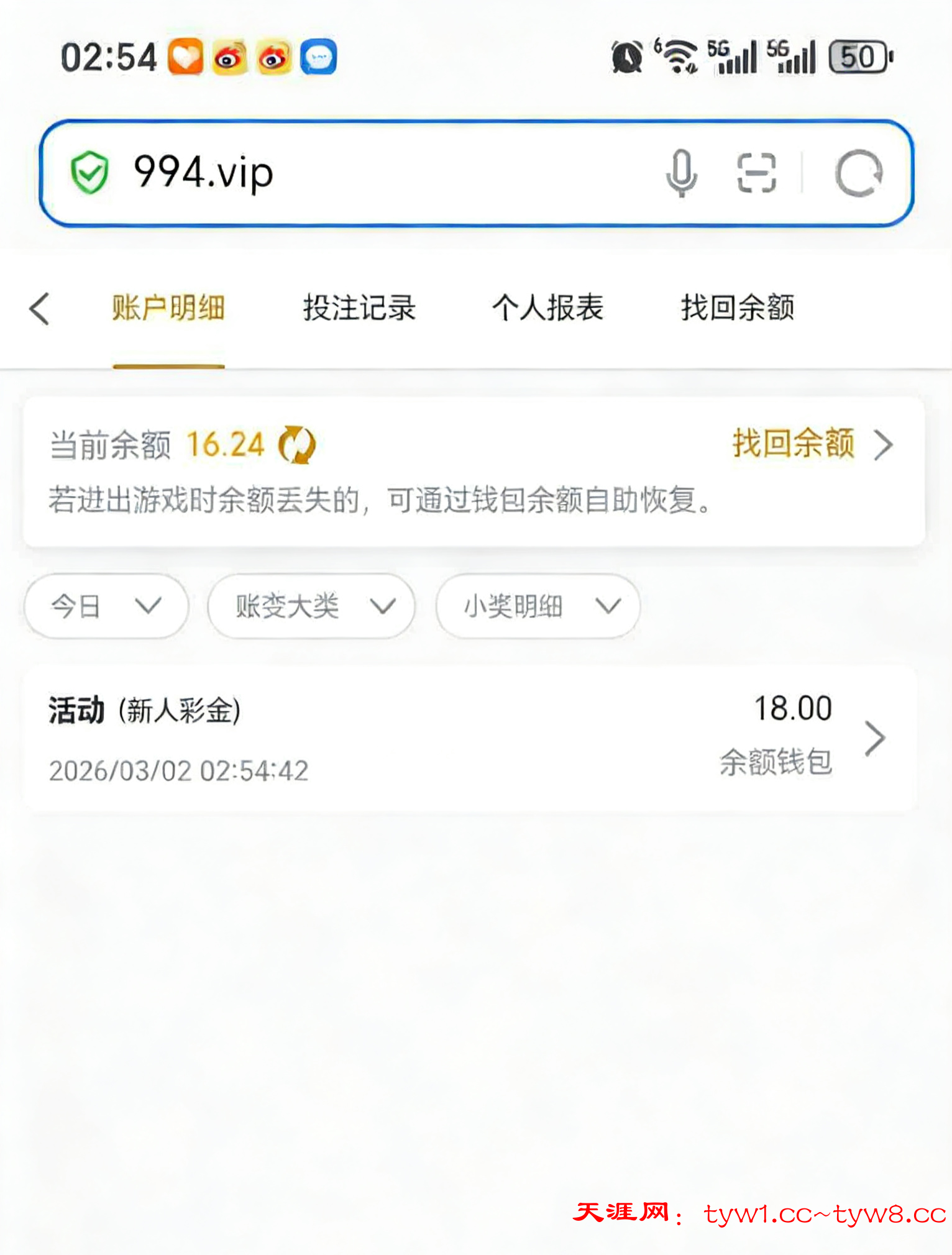The image size is (952, 1255).
Task: Reload the page with the refresh icon
Action: [859, 173]
